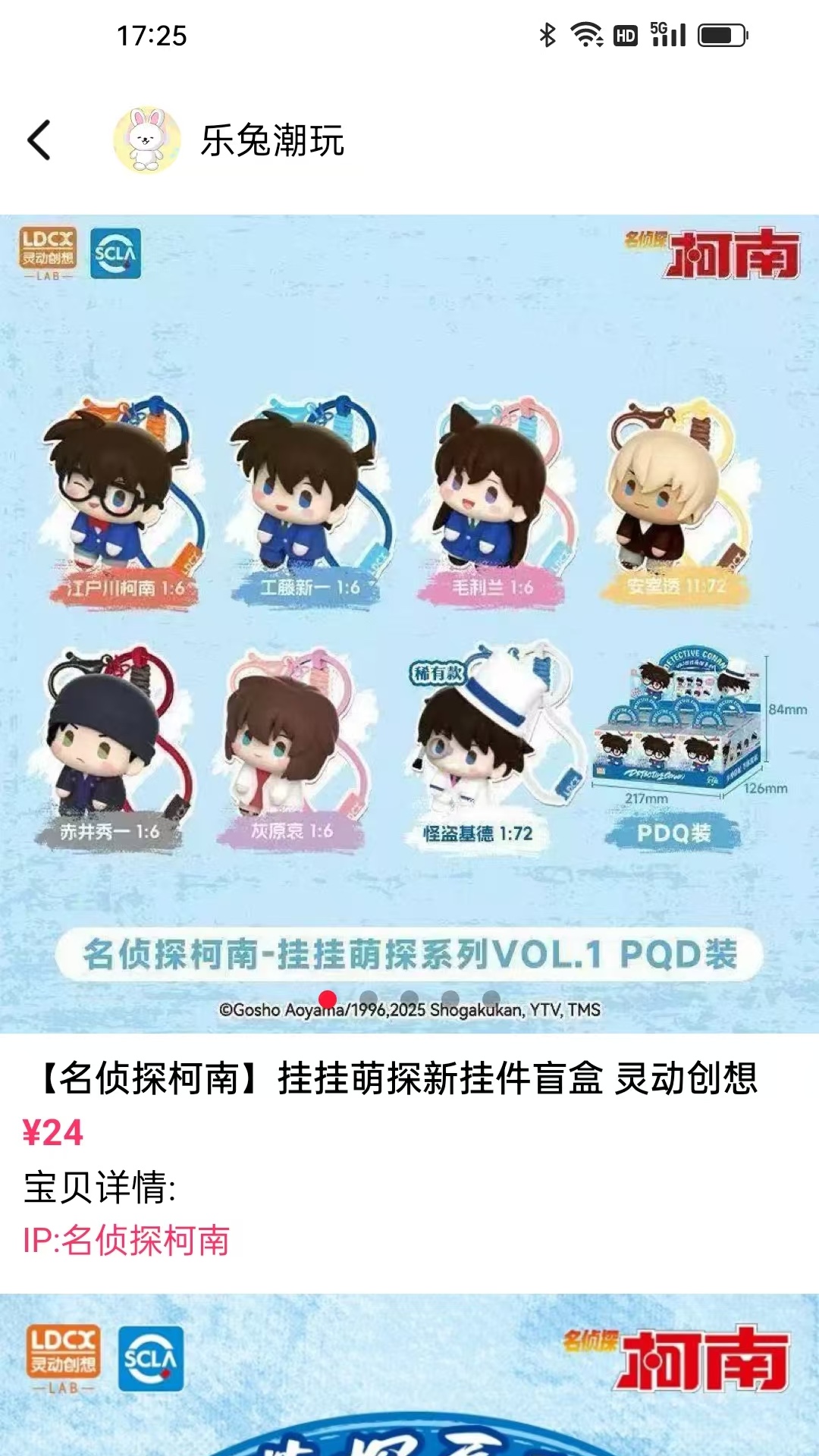Image resolution: width=819 pixels, height=1456 pixels.
Task: Open the 乐兔潮玩 shop name
Action: [x=272, y=140]
